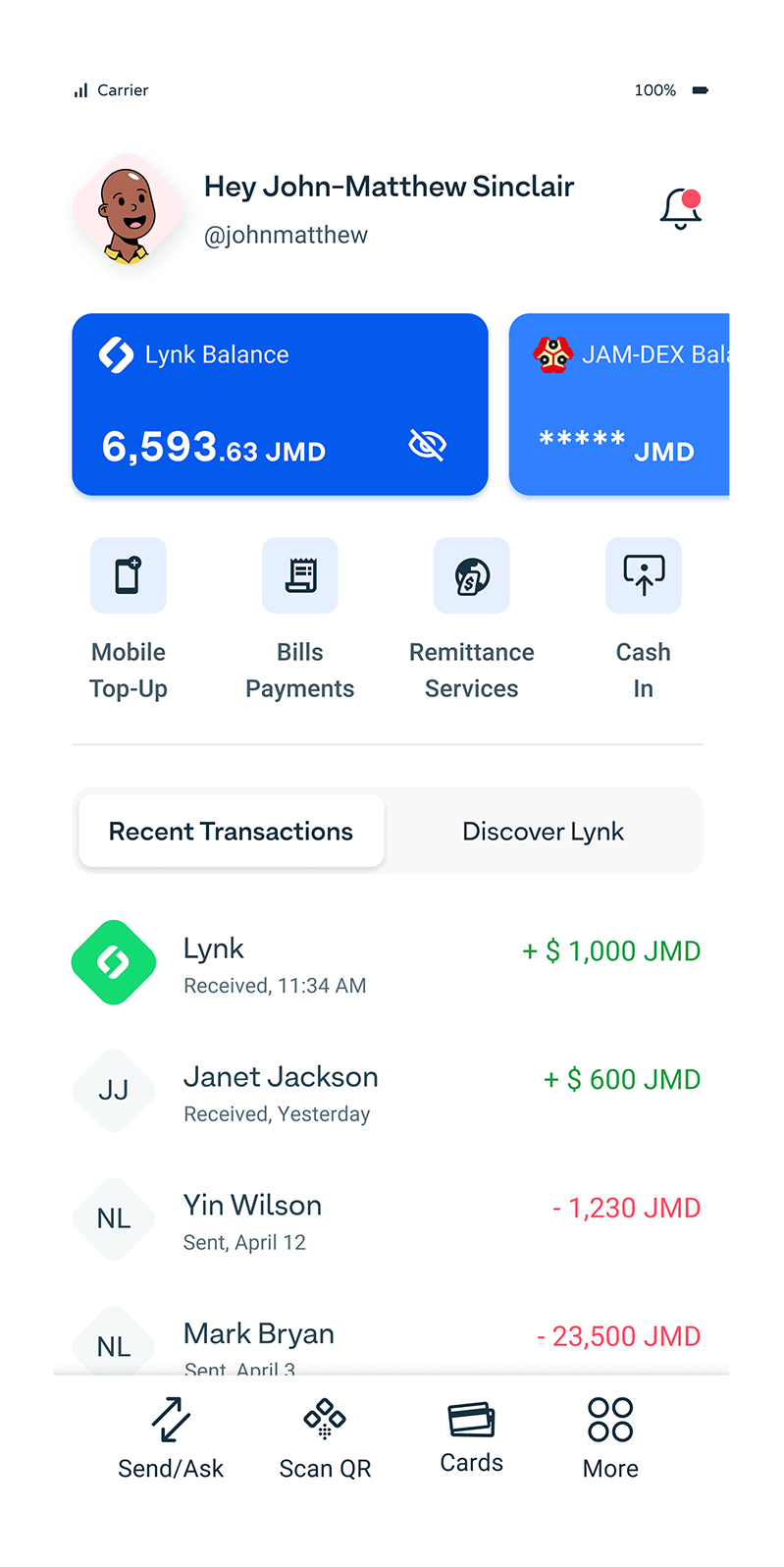Open the More menu
This screenshot has width=784, height=1567.
(610, 1439)
